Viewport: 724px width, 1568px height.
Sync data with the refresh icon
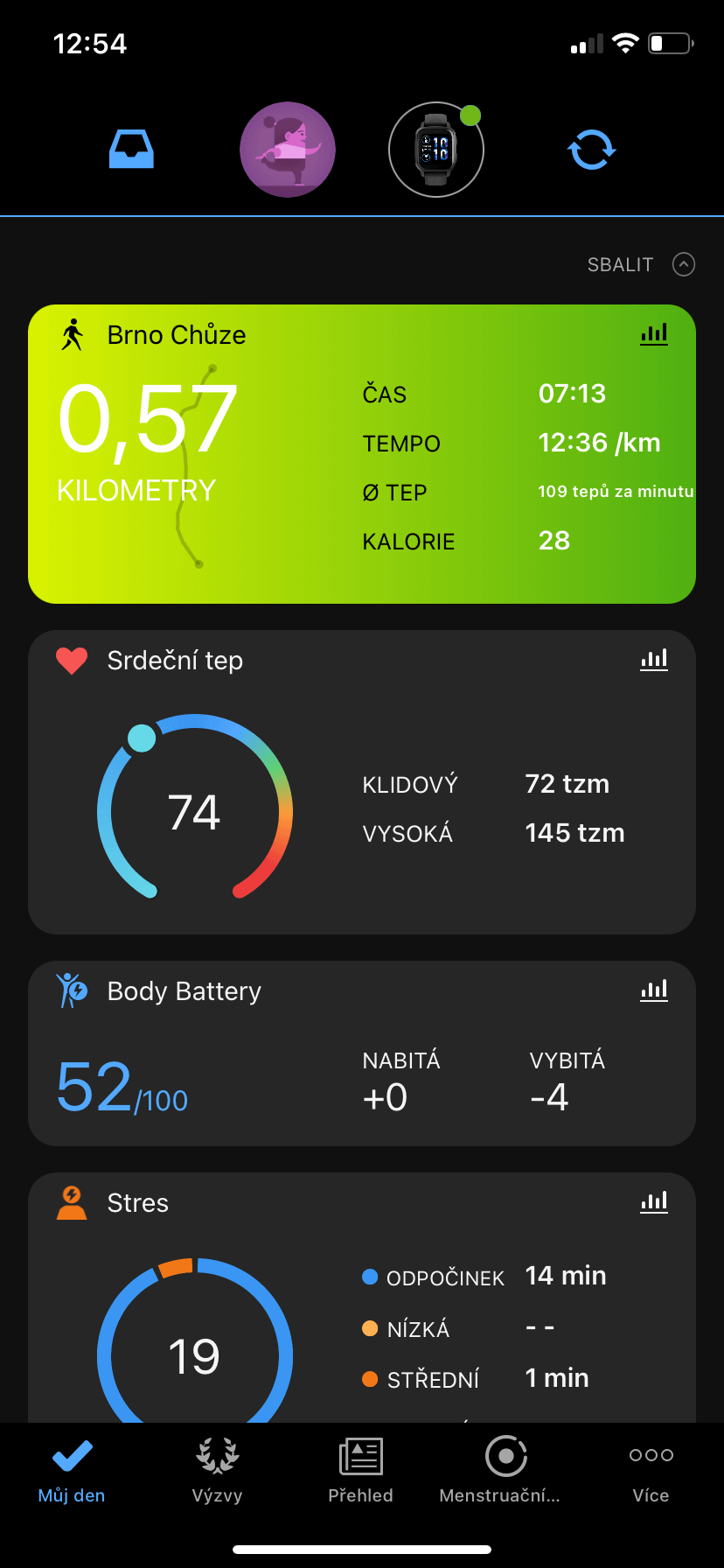(592, 150)
